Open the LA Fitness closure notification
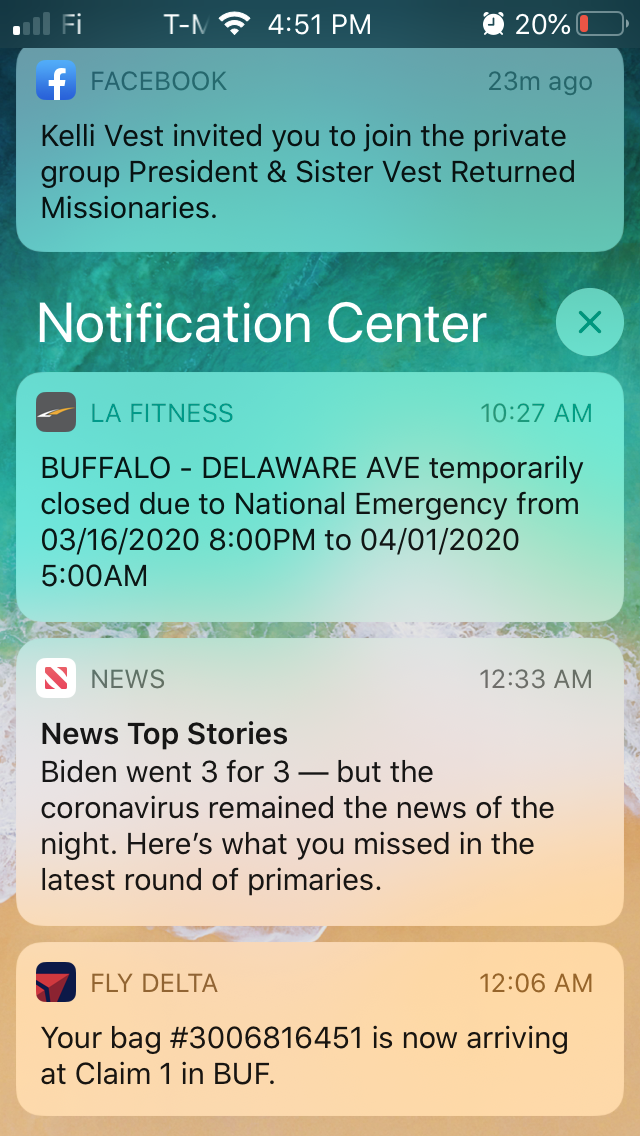The height and width of the screenshot is (1136, 640). point(320,497)
